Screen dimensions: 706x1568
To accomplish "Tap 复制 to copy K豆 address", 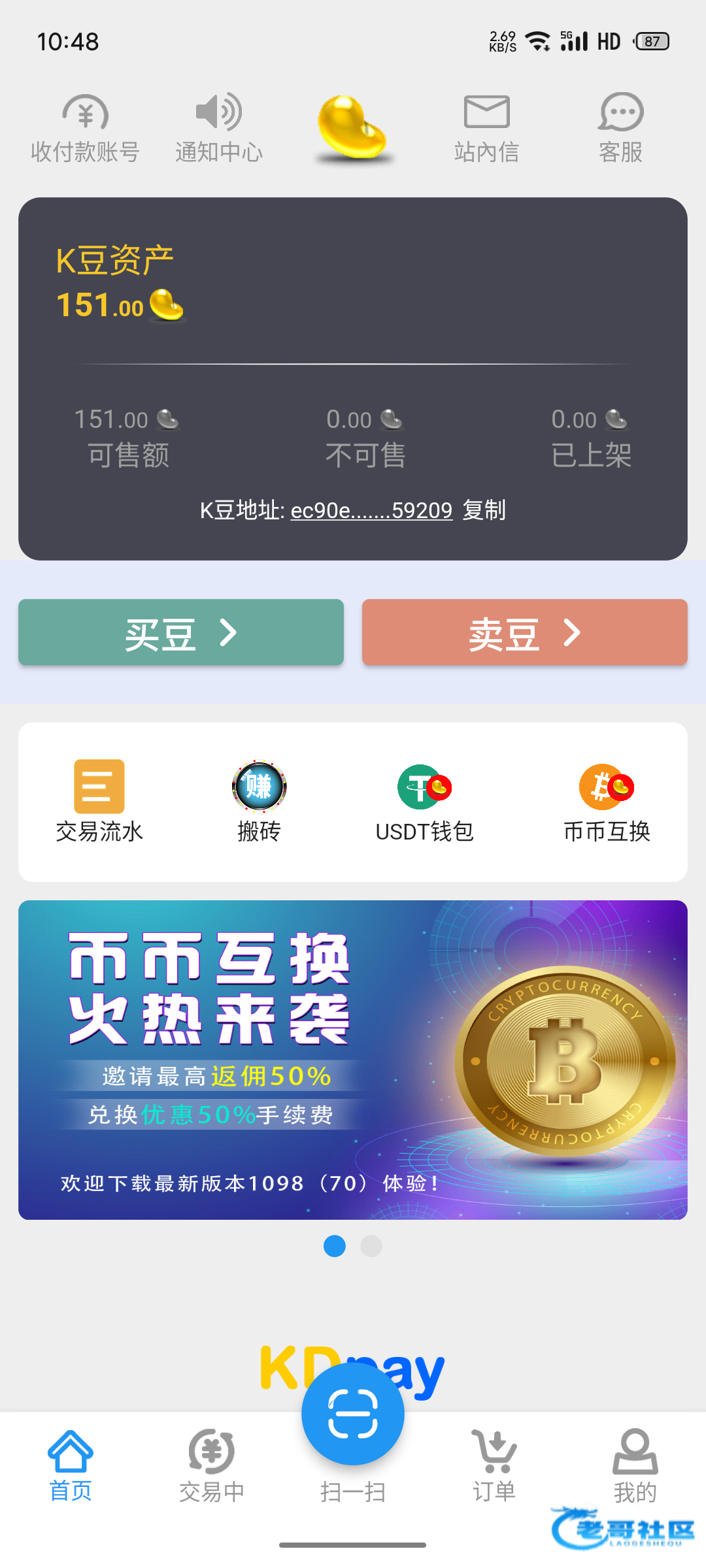I will (484, 510).
